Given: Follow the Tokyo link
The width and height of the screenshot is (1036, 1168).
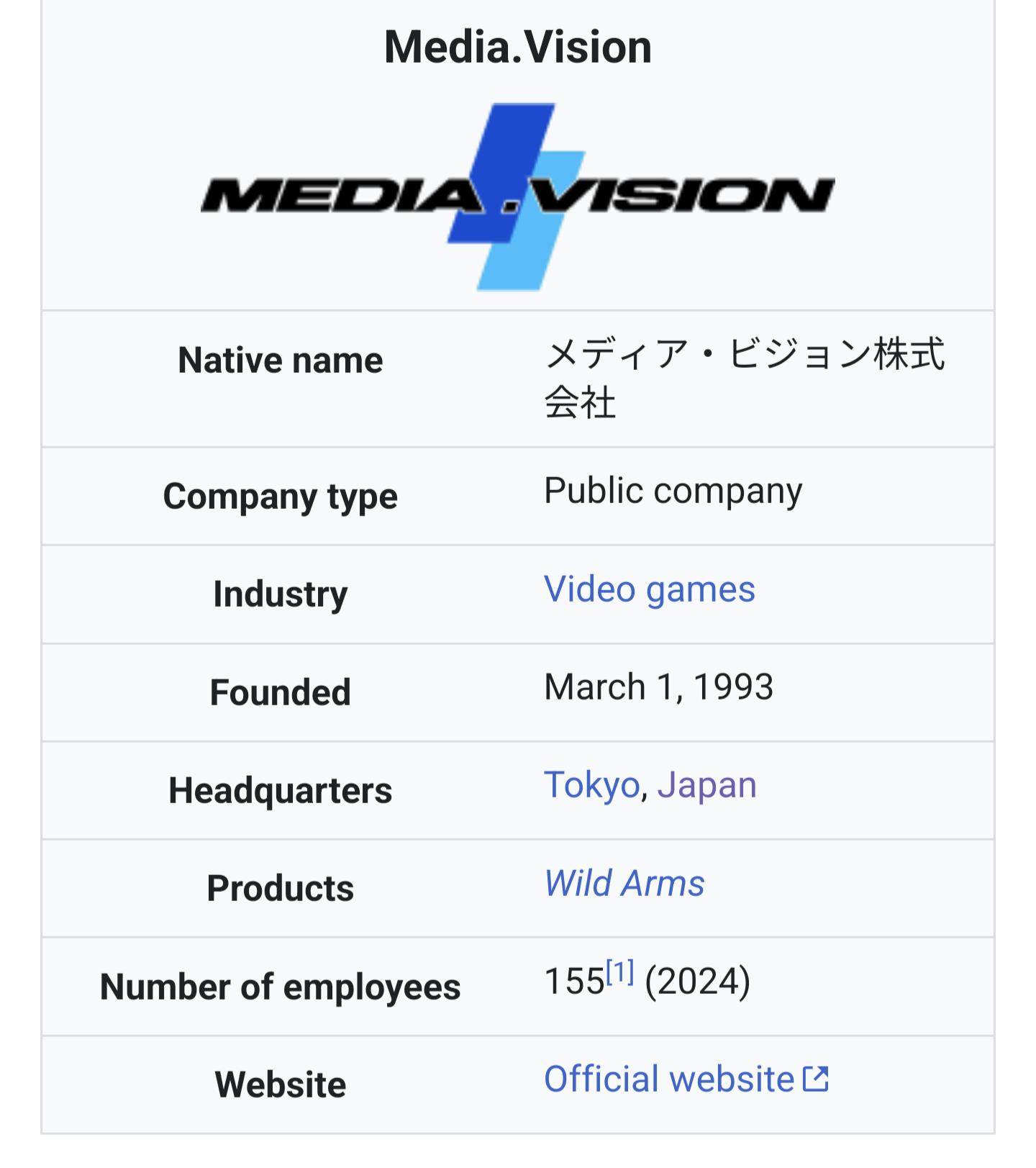Looking at the screenshot, I should pos(591,785).
